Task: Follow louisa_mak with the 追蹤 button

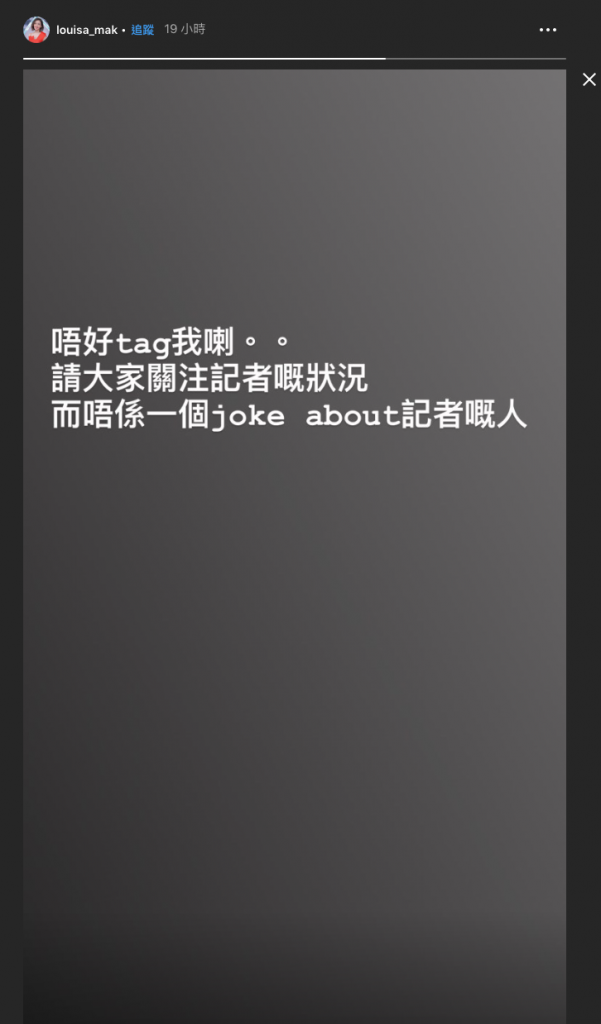Action: click(142, 30)
